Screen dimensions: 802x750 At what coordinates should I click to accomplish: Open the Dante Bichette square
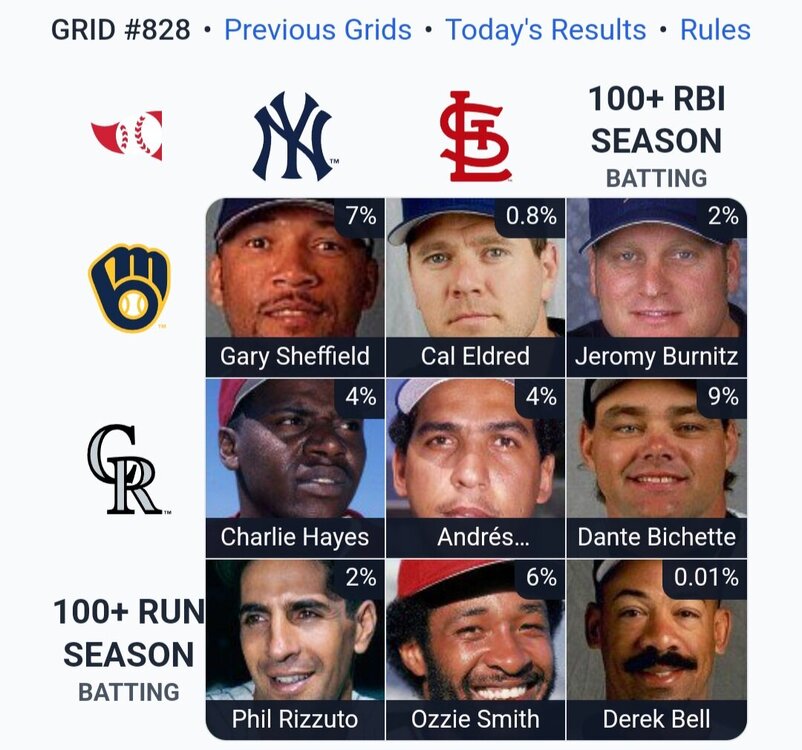tap(656, 468)
